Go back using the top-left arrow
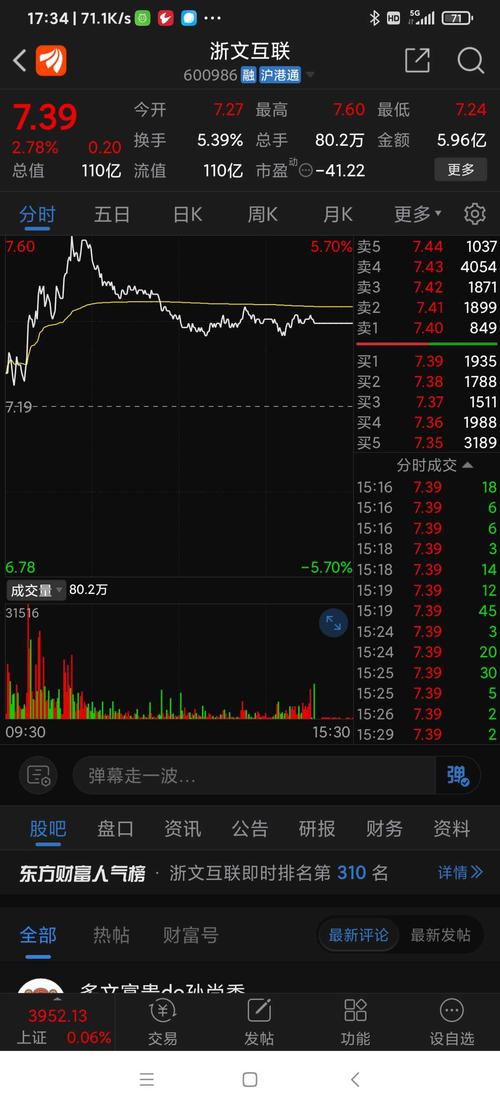Image resolution: width=500 pixels, height=1111 pixels. point(19,61)
